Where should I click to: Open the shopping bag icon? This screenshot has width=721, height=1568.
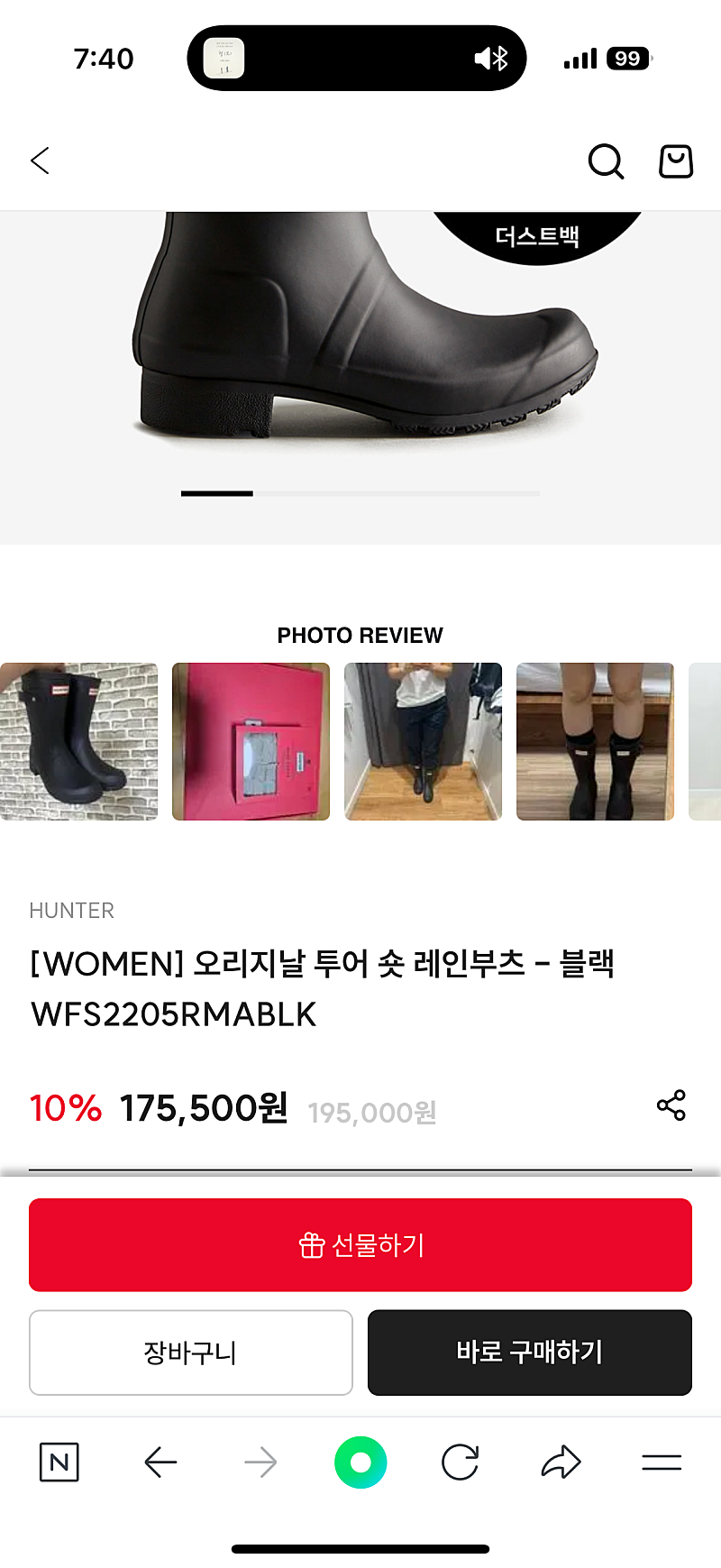click(x=676, y=161)
